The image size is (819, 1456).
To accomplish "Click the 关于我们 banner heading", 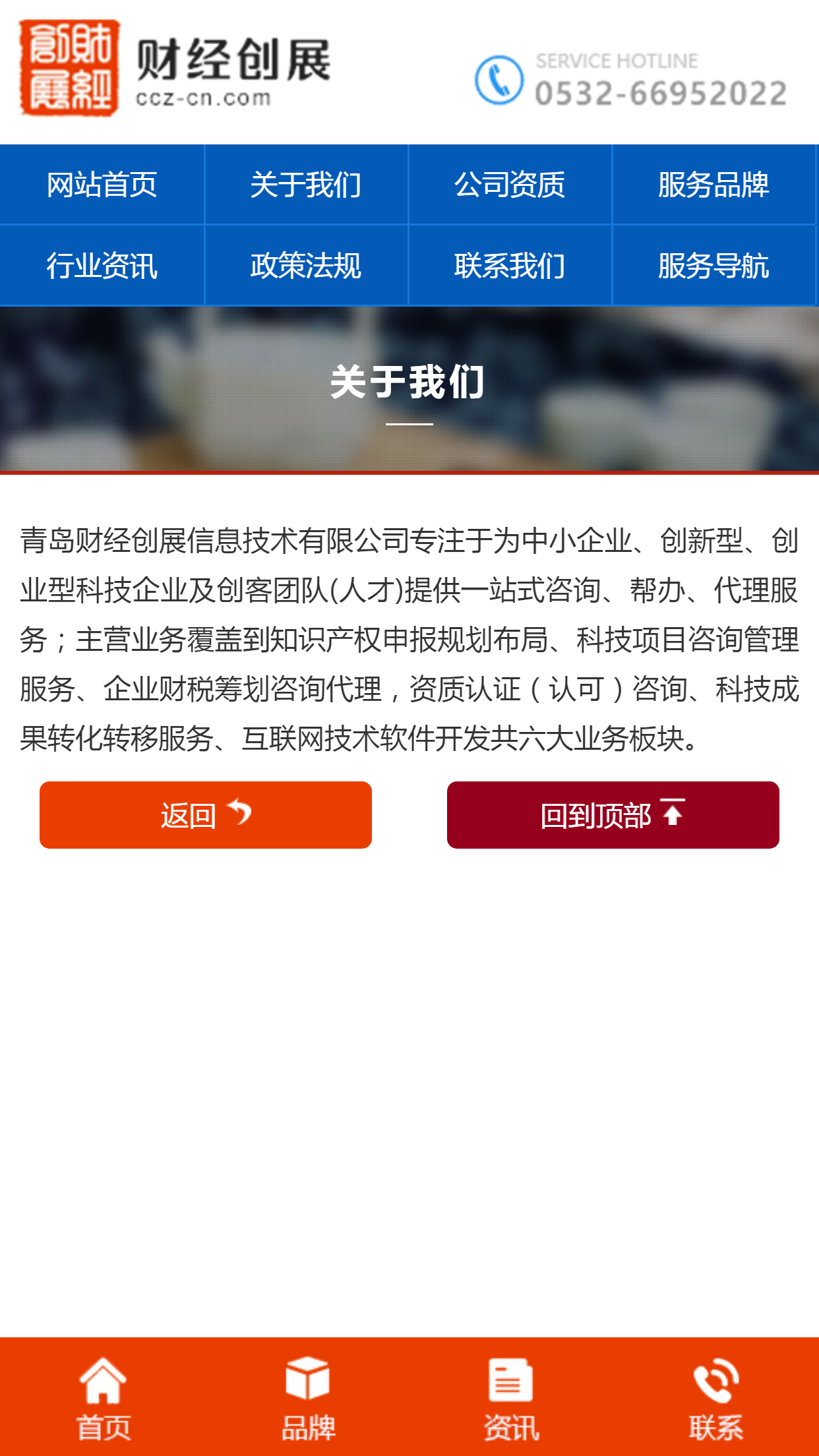I will point(409,382).
